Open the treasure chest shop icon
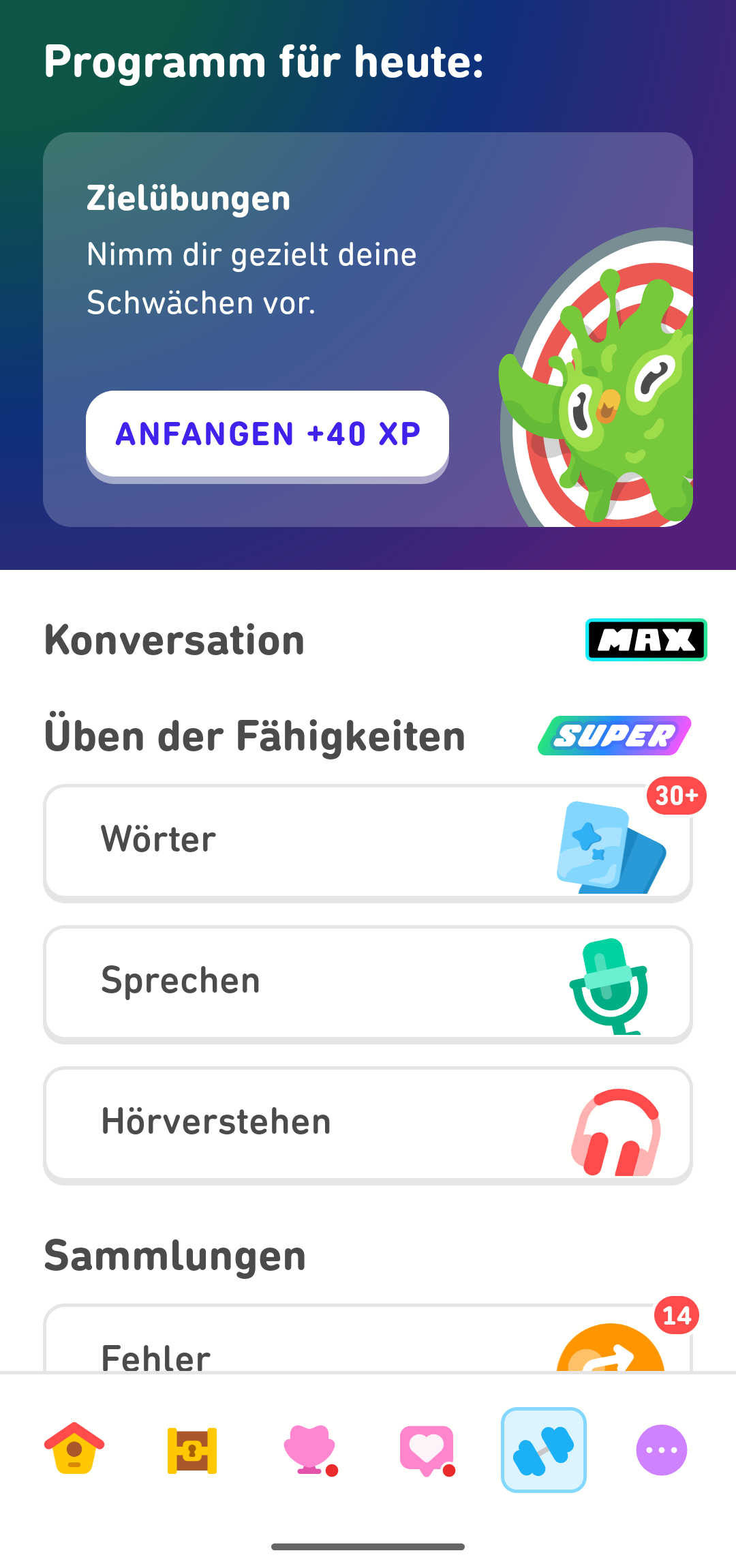 click(191, 1451)
